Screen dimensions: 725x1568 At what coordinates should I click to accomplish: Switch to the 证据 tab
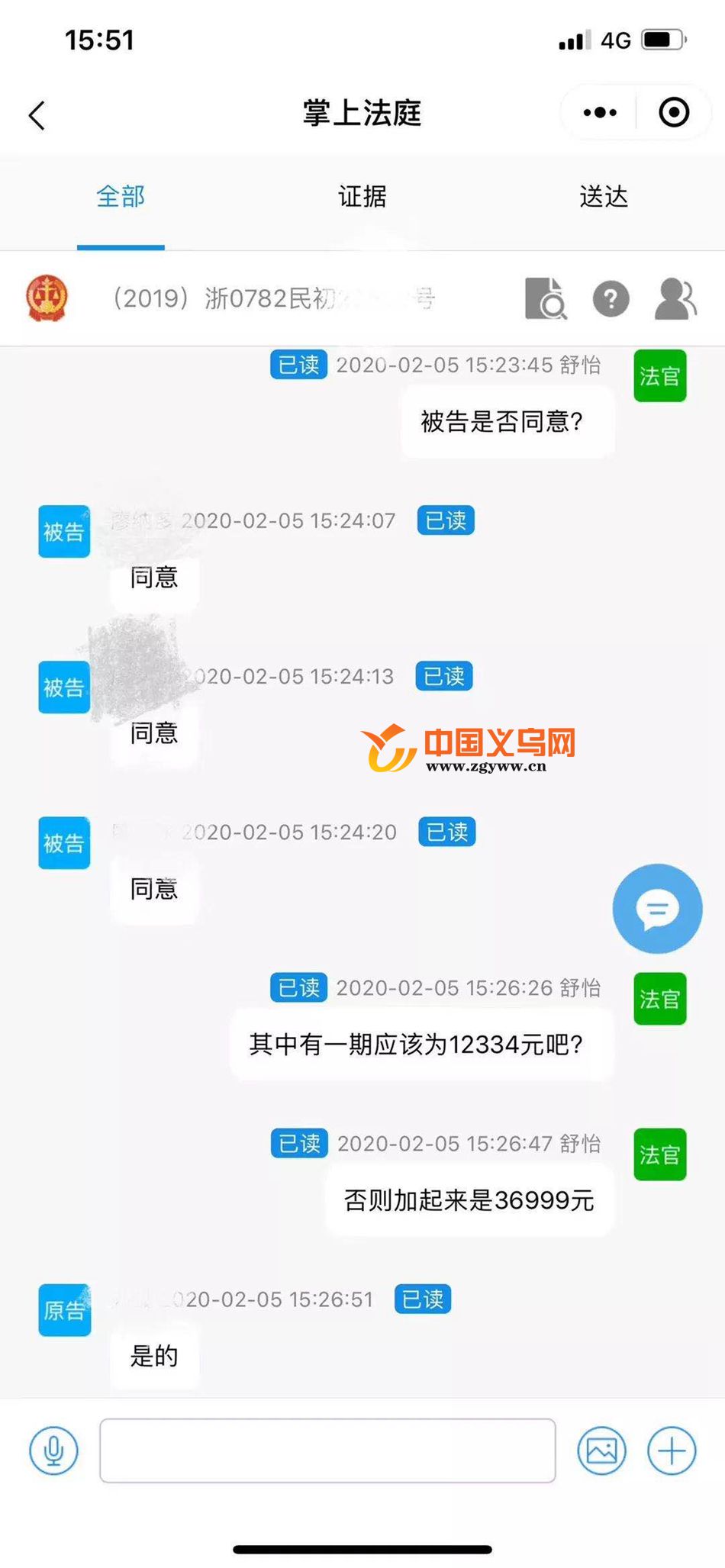coord(362,197)
